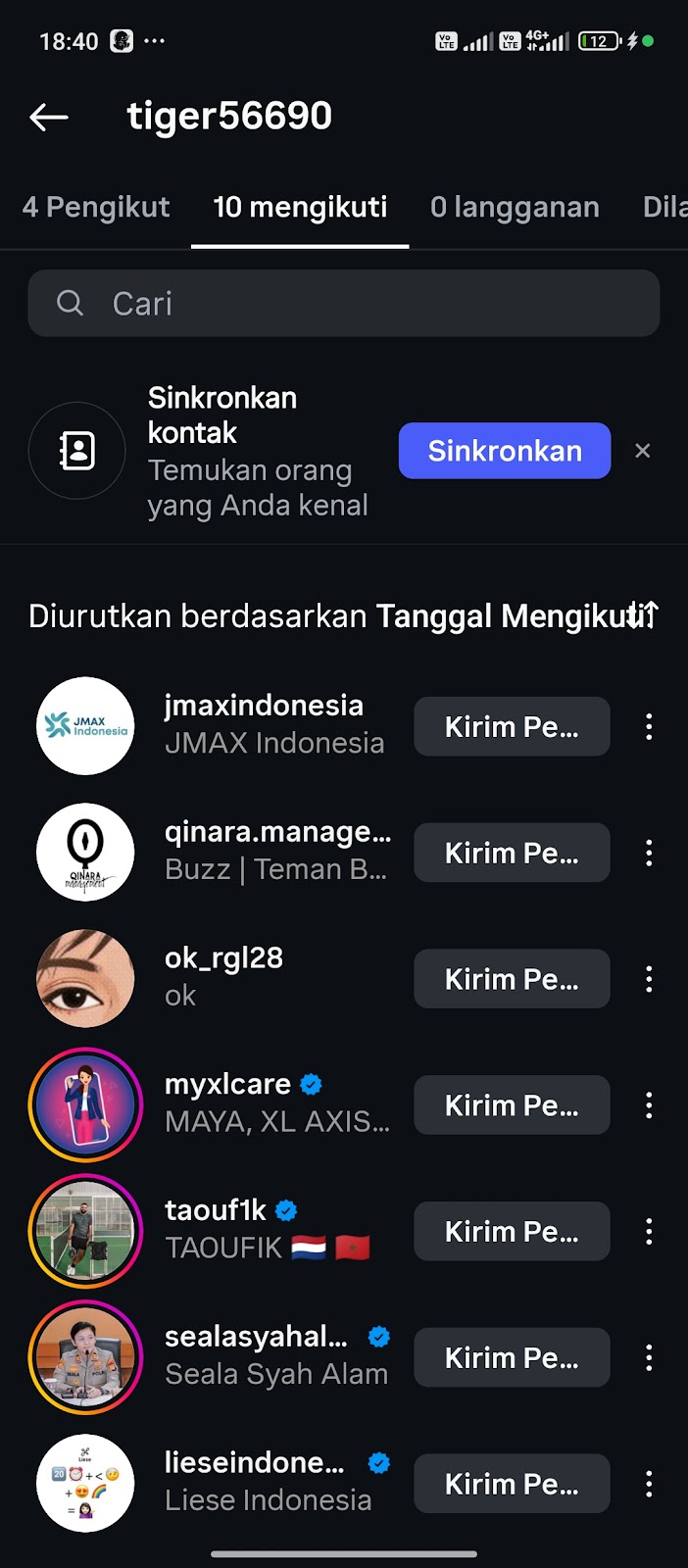Send a message to lieseindonesia

[x=512, y=1485]
